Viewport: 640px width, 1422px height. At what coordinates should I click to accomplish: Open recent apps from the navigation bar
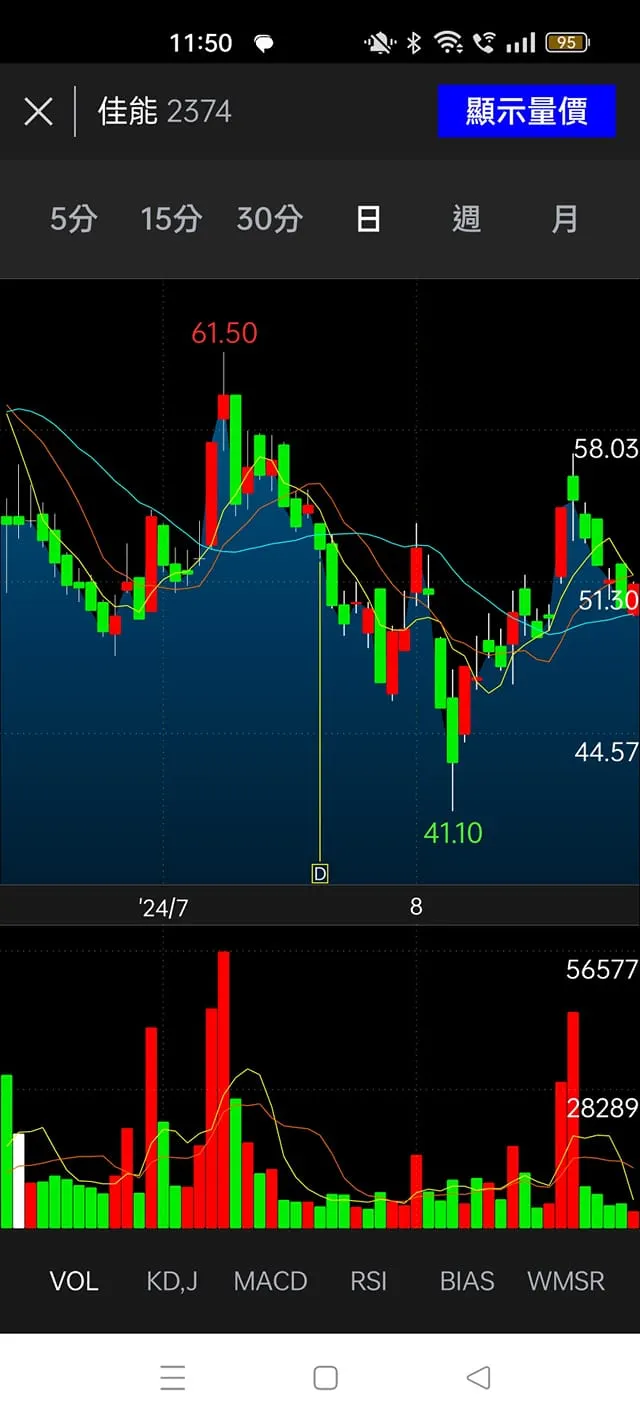[173, 1378]
